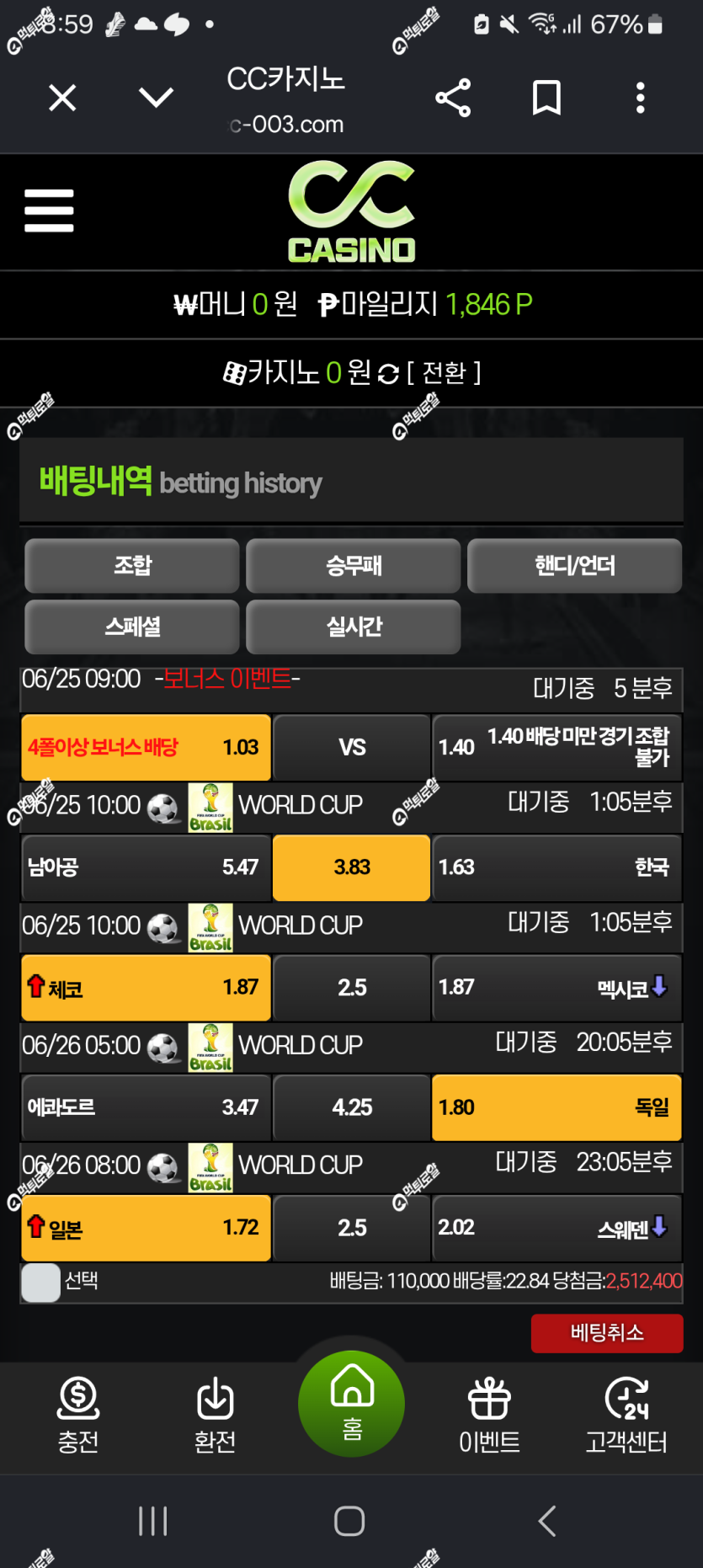703x1568 pixels.
Task: Share this page
Action: point(453,99)
